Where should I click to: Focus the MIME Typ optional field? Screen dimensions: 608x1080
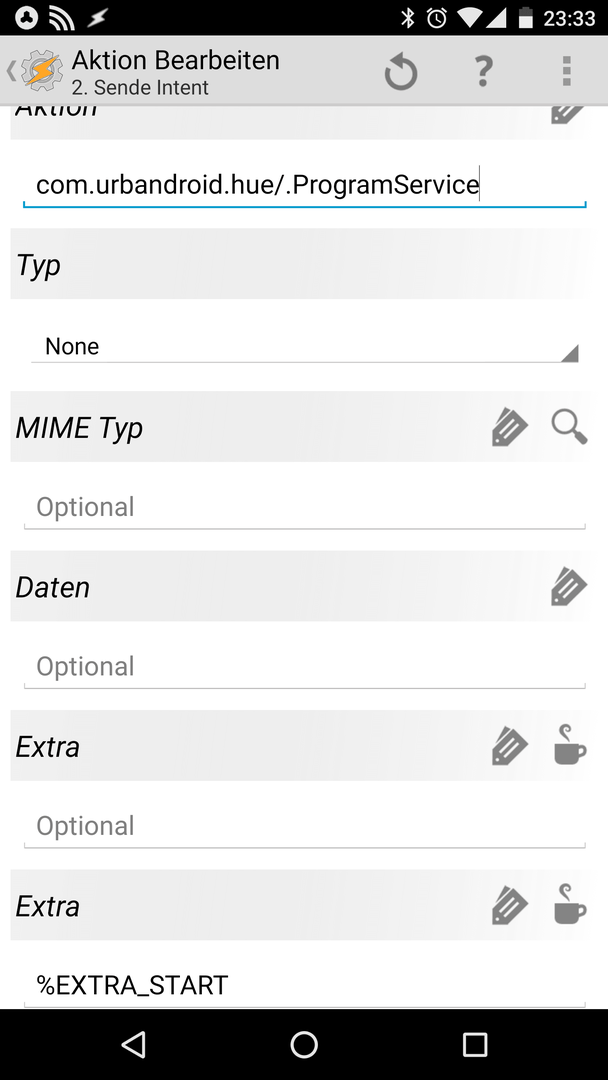point(304,508)
